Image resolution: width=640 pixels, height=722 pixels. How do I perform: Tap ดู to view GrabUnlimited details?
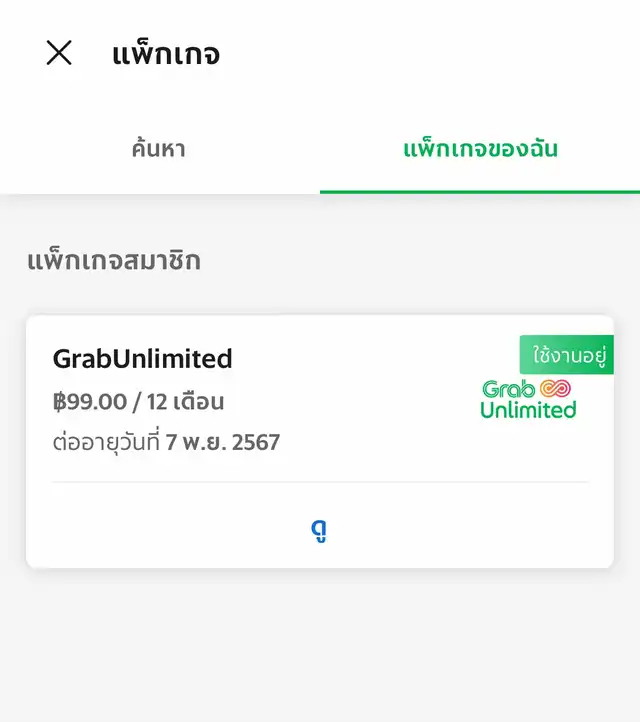[319, 530]
